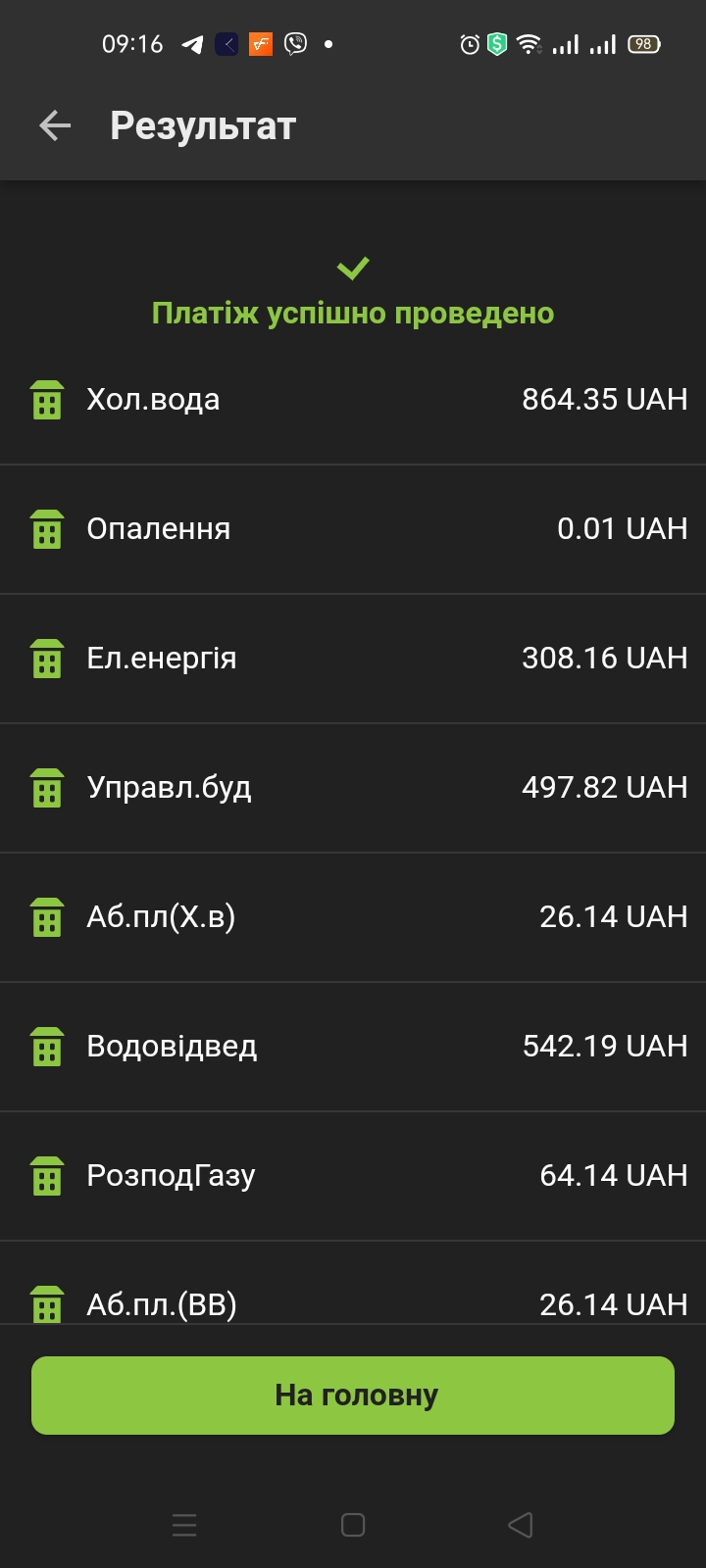Go back using the top arrow
Screen dimensions: 706x1568
(55, 125)
